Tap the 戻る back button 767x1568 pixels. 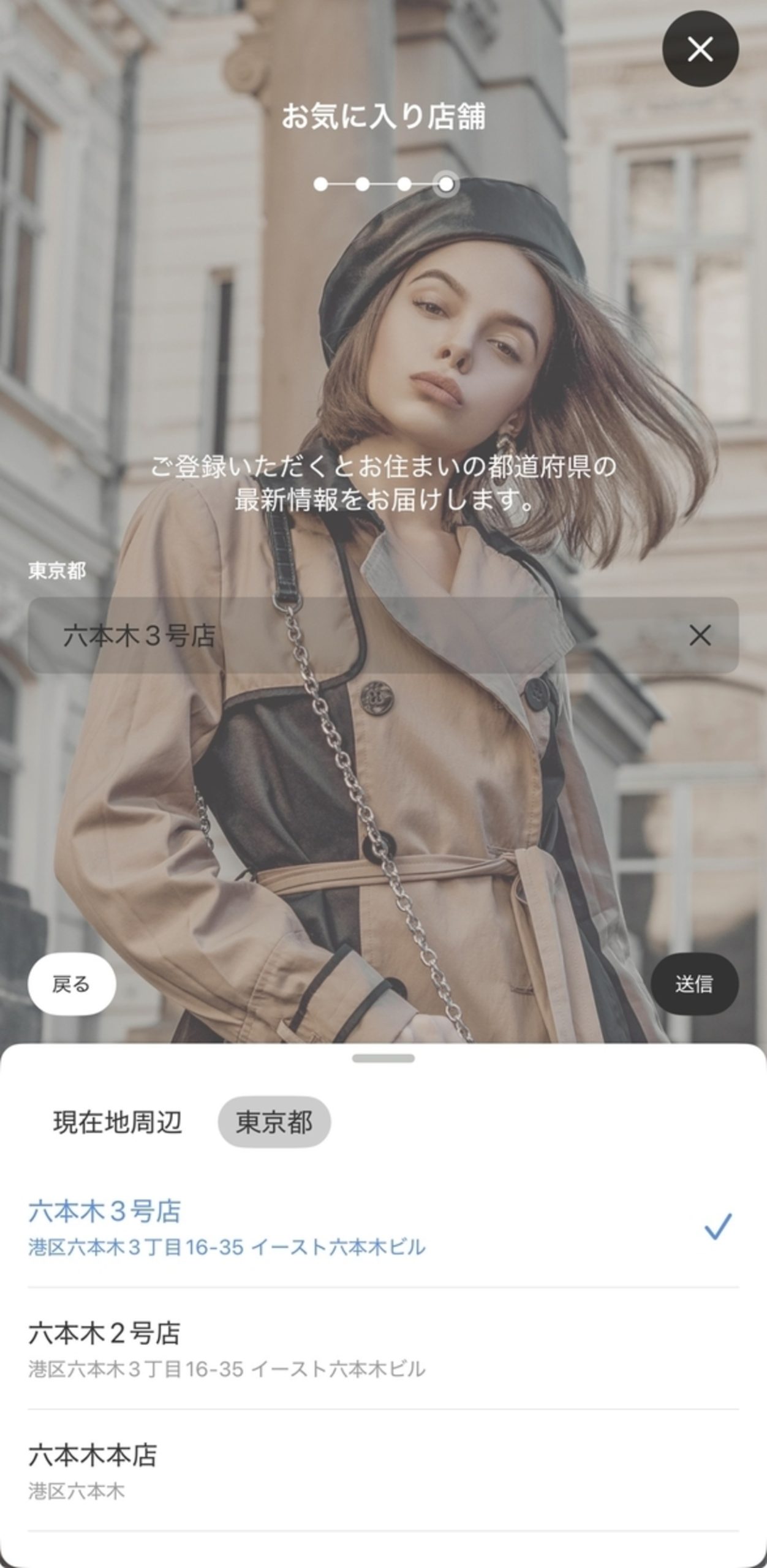pyautogui.click(x=72, y=984)
